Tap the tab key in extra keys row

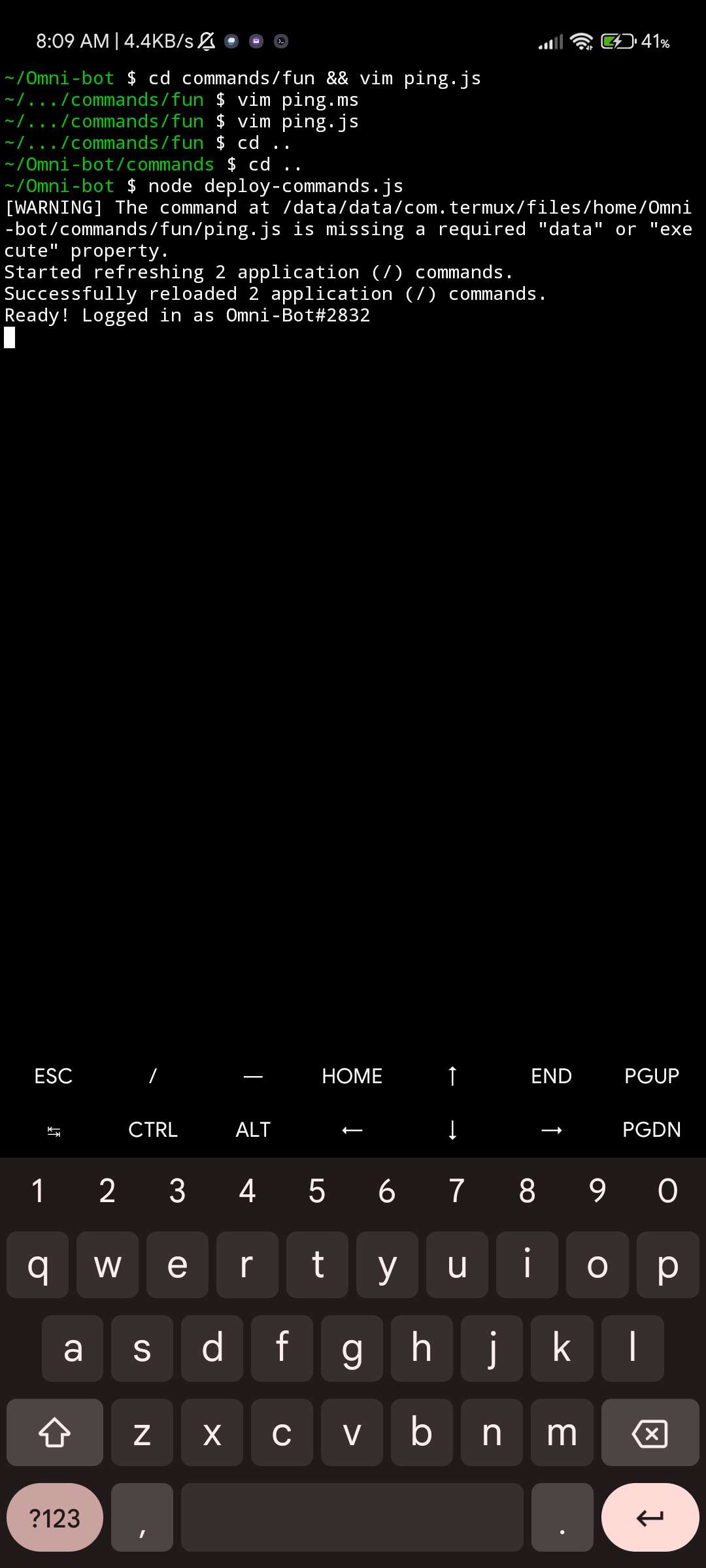[54, 1130]
